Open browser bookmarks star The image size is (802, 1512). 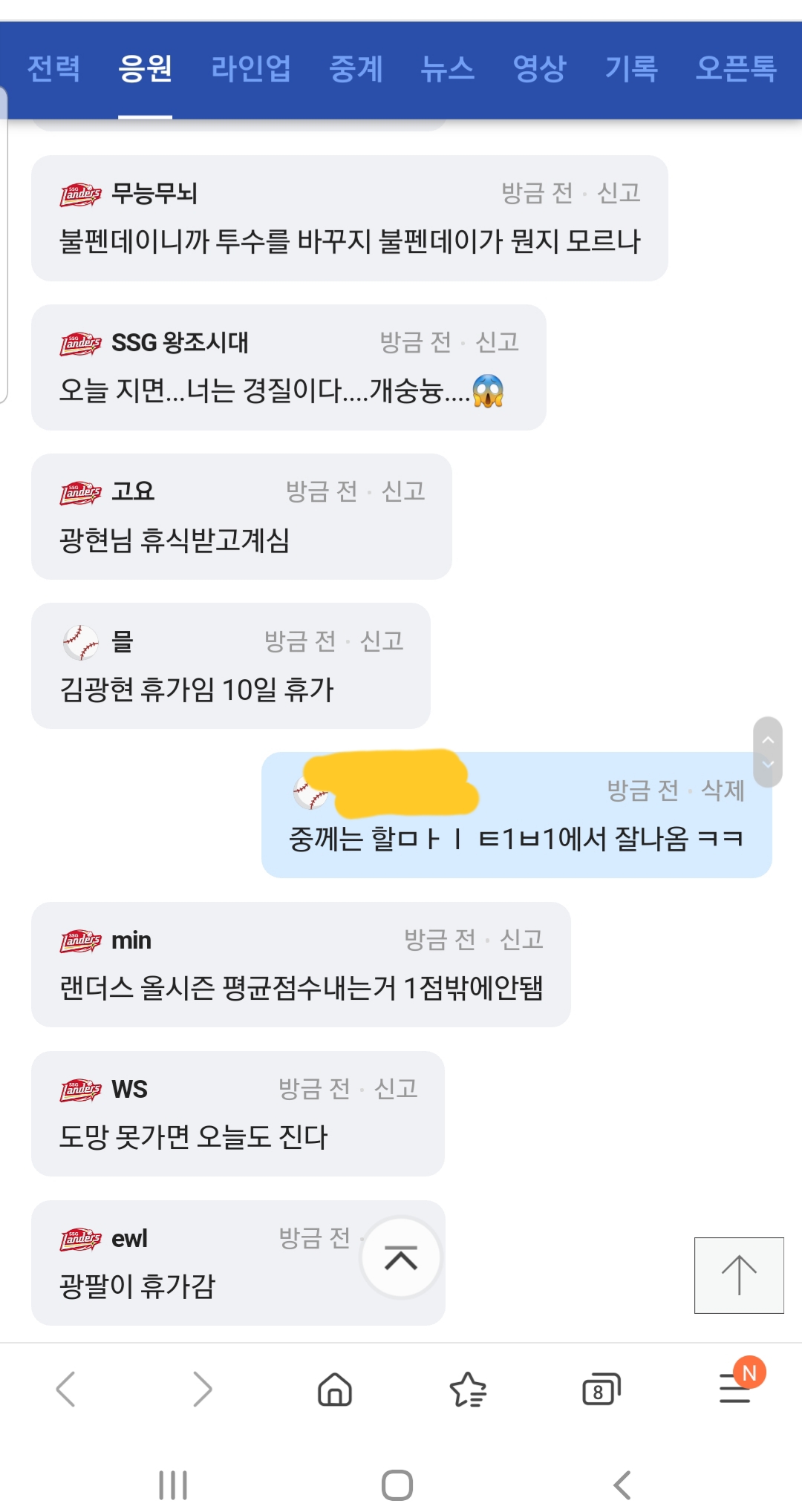(x=468, y=1390)
